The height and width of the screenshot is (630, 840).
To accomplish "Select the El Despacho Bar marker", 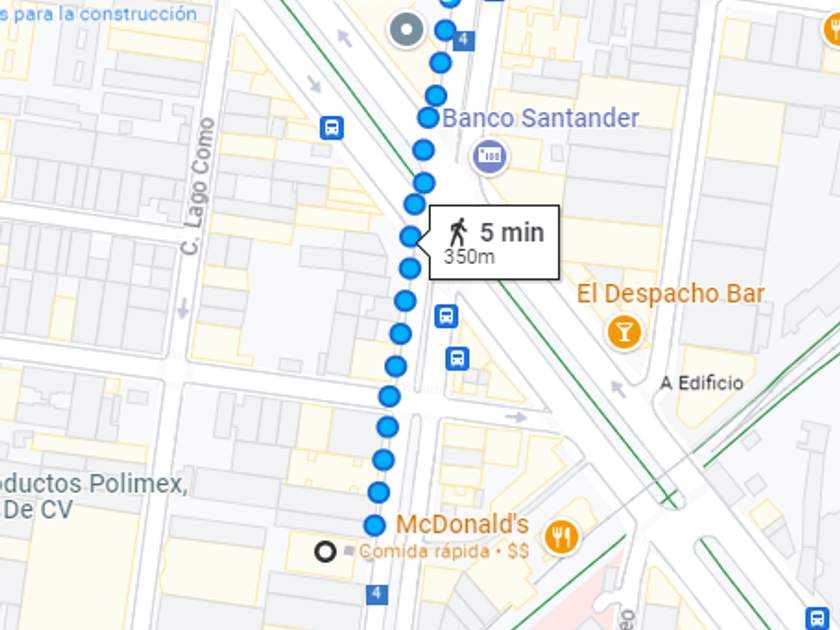I will [x=625, y=332].
